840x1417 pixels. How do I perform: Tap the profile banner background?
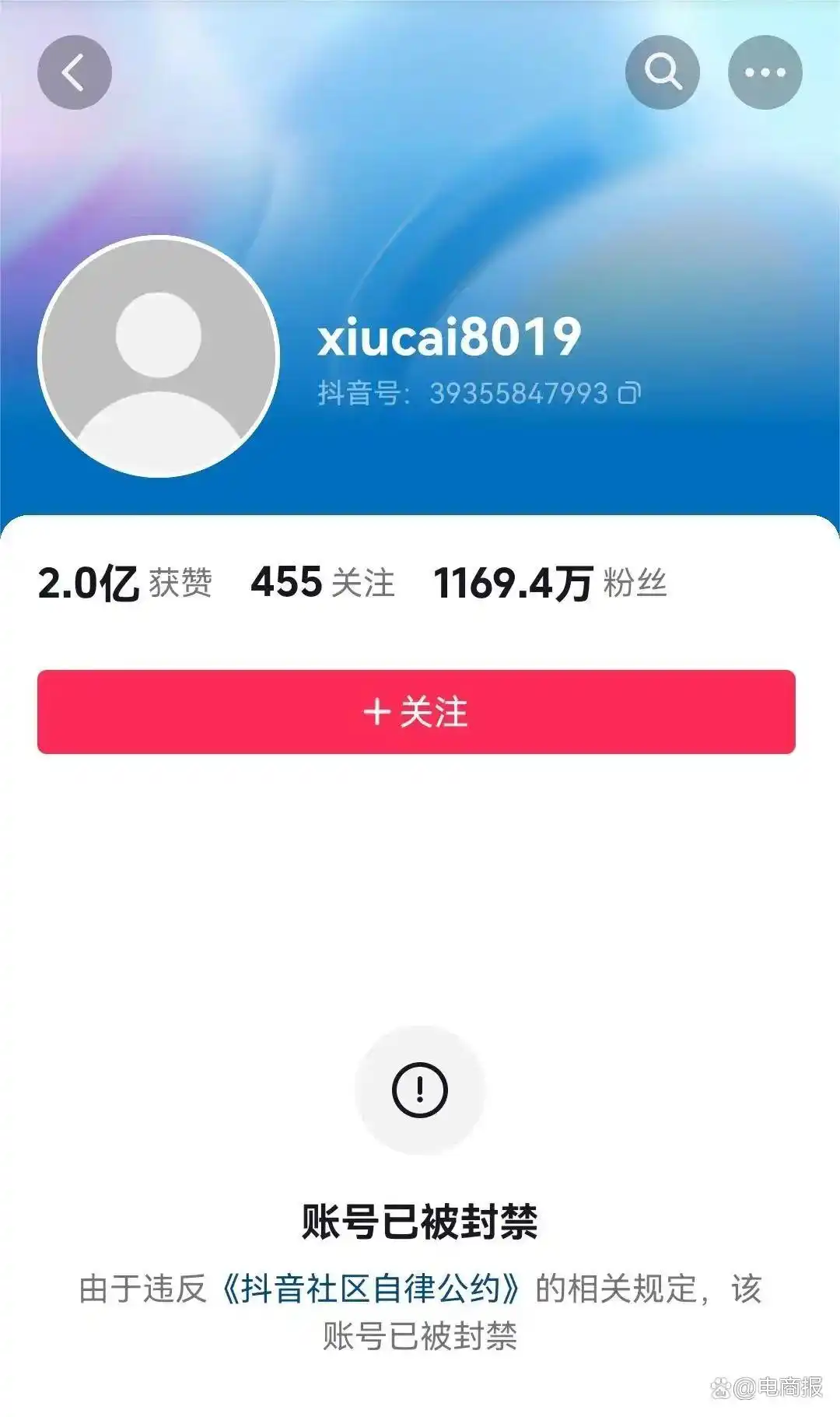tap(544, 179)
